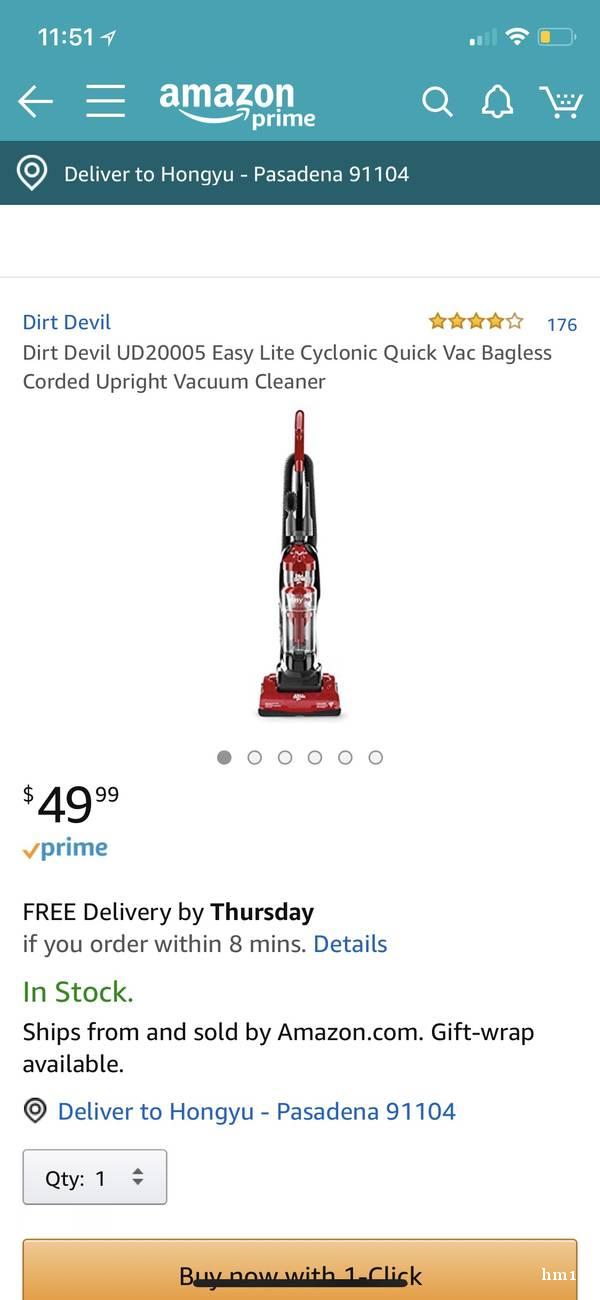The image size is (600, 1300).
Task: Tap Deliver to Hongyu - Pasadena 91104 link
Action: [256, 1111]
